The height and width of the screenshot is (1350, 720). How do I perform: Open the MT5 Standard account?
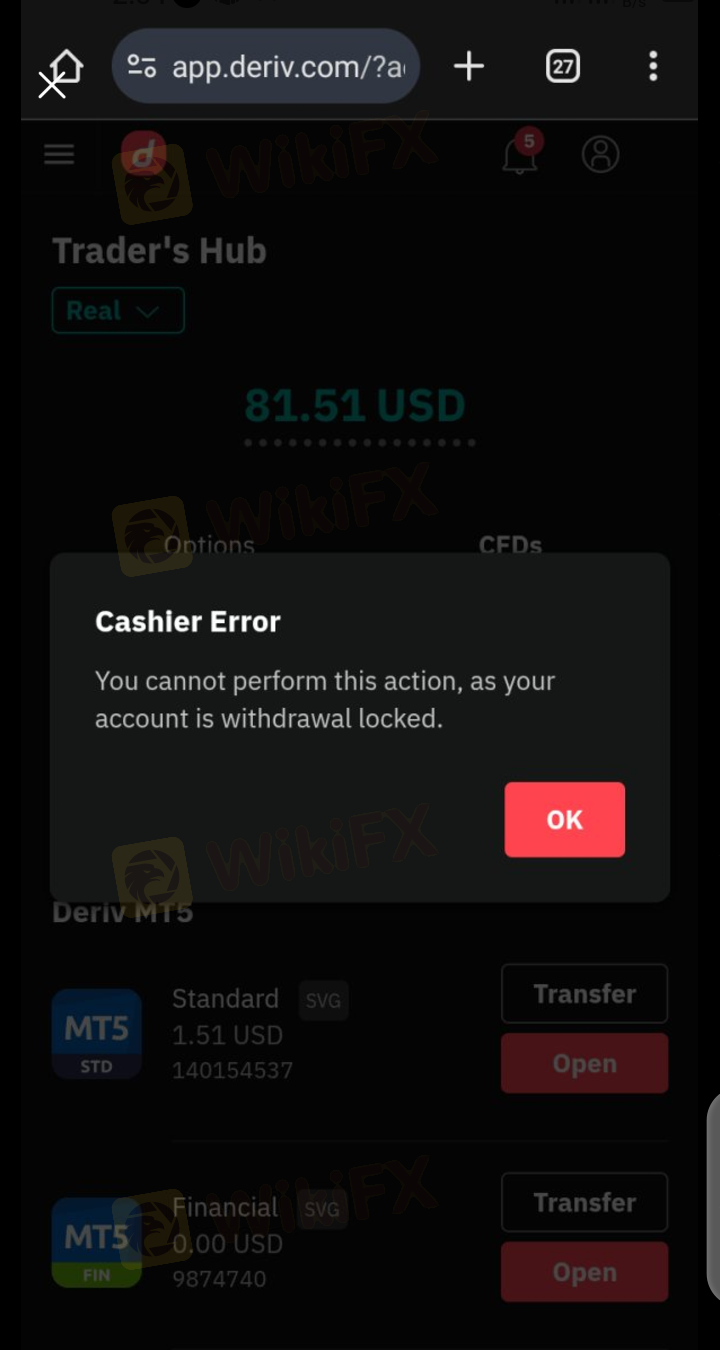point(584,1063)
